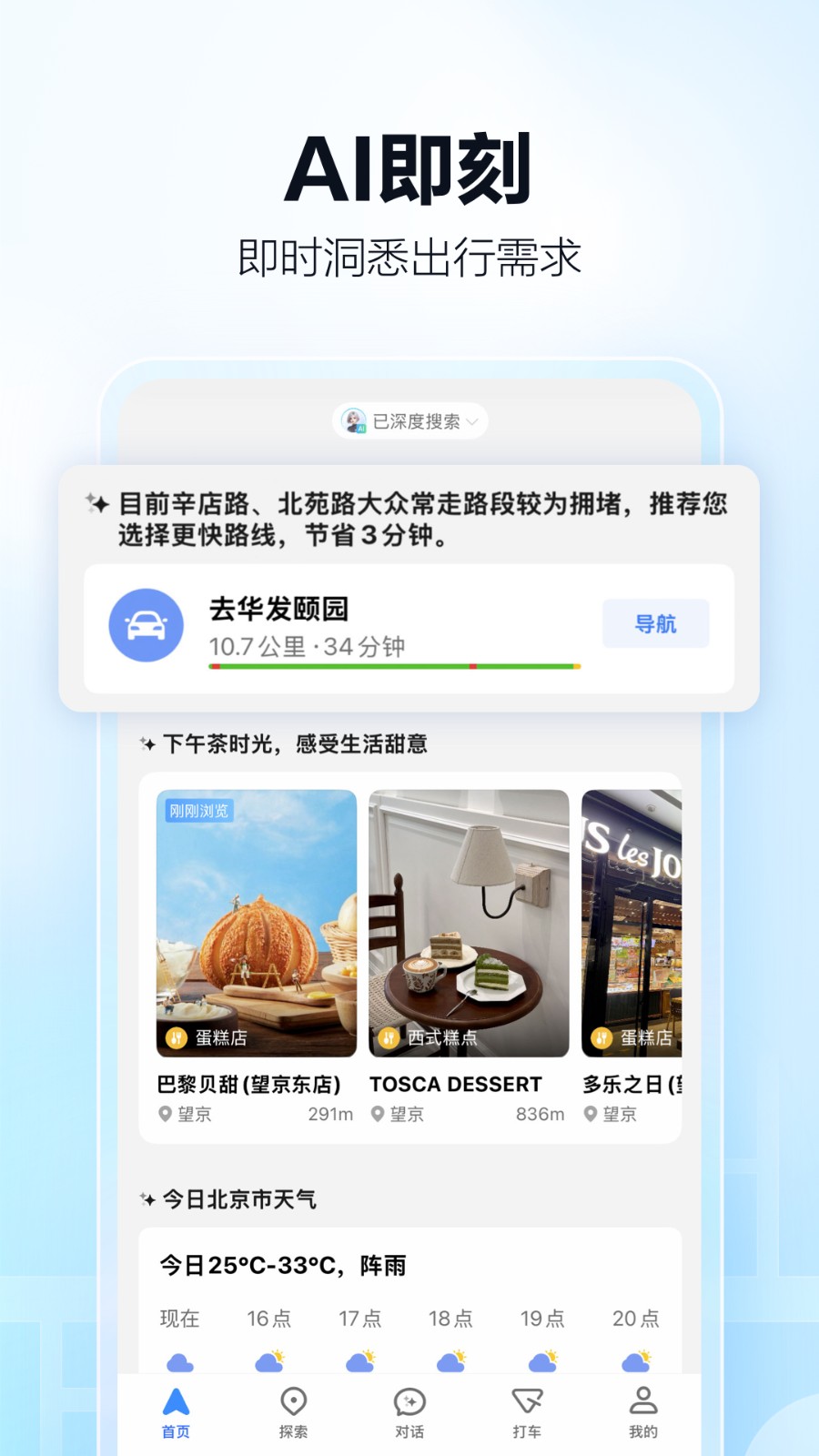Click the traffic condition progress bar
819x1456 pixels.
click(393, 667)
